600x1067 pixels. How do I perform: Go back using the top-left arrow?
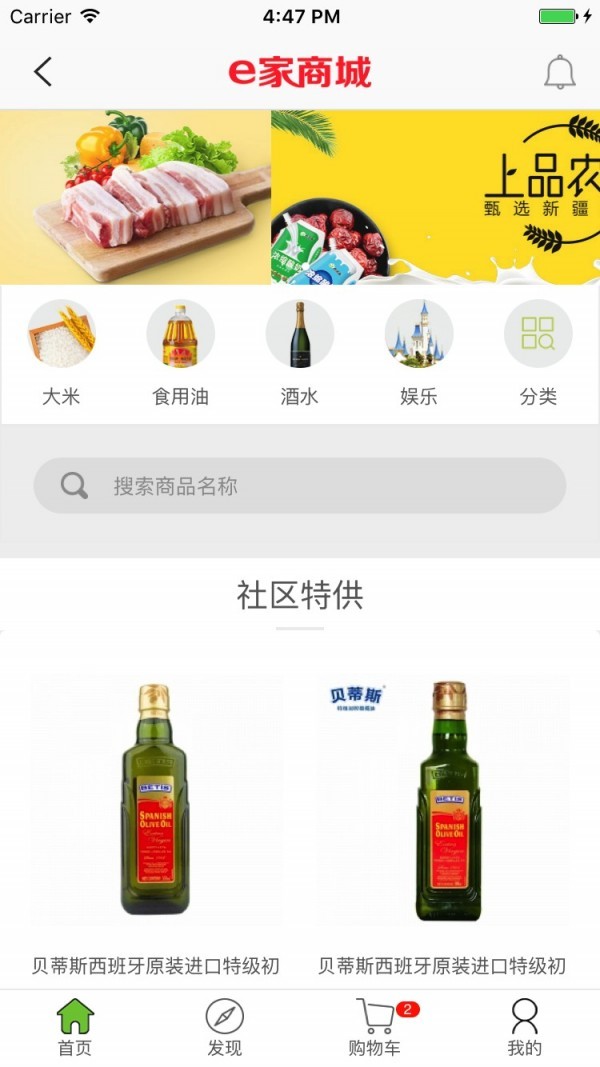(x=42, y=72)
